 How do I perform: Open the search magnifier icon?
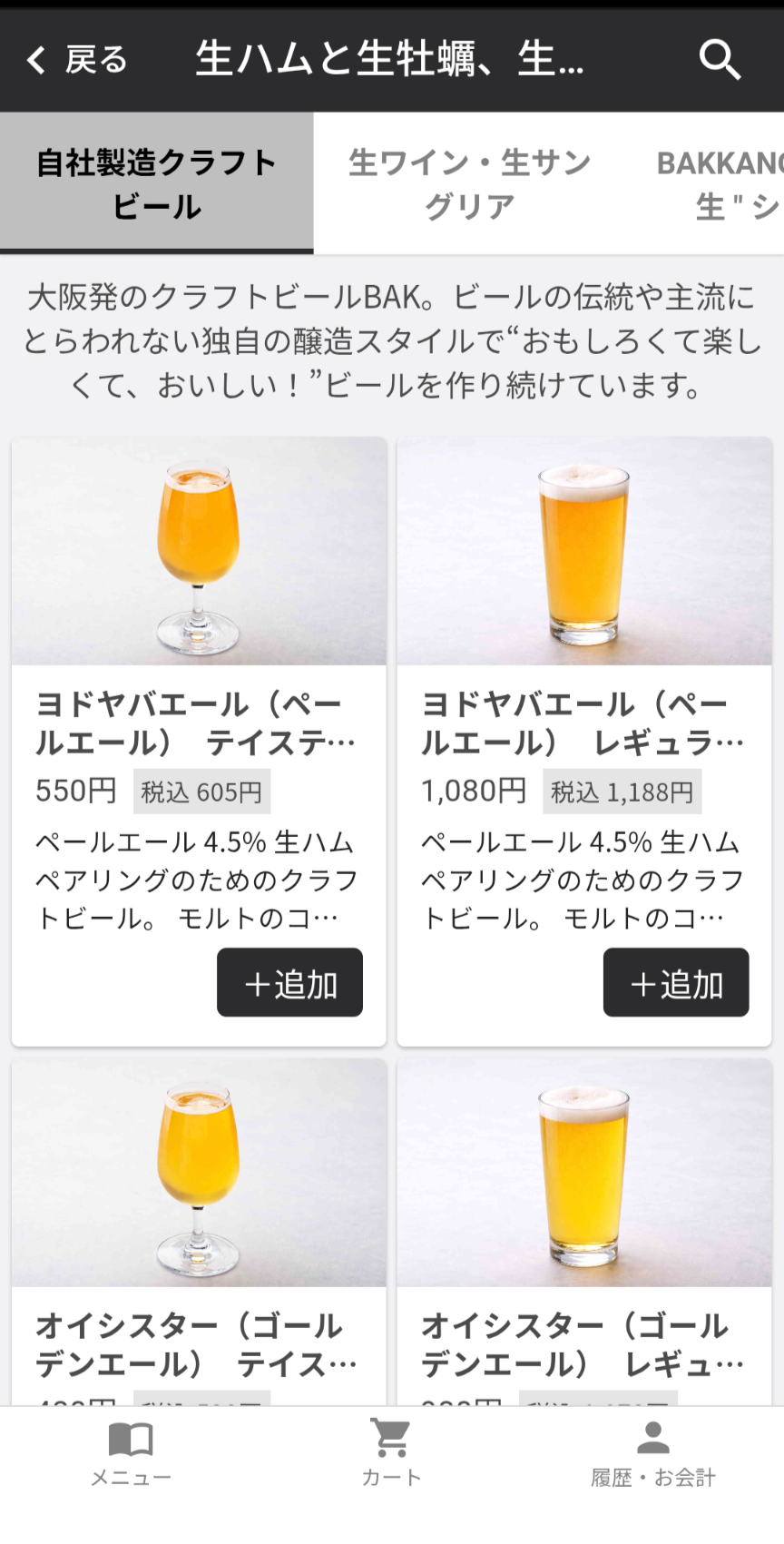[x=720, y=60]
